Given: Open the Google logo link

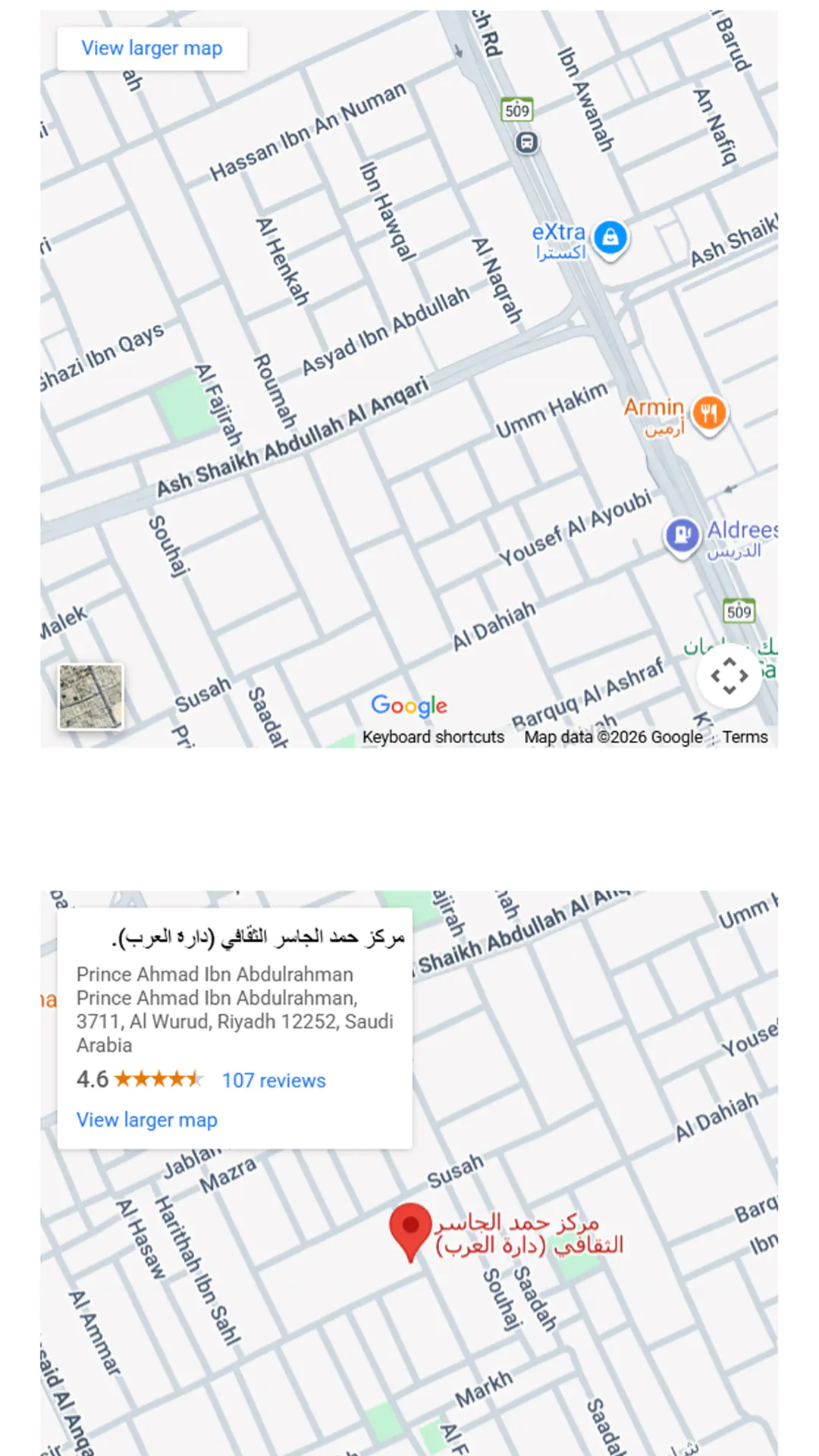Looking at the screenshot, I should (x=409, y=705).
